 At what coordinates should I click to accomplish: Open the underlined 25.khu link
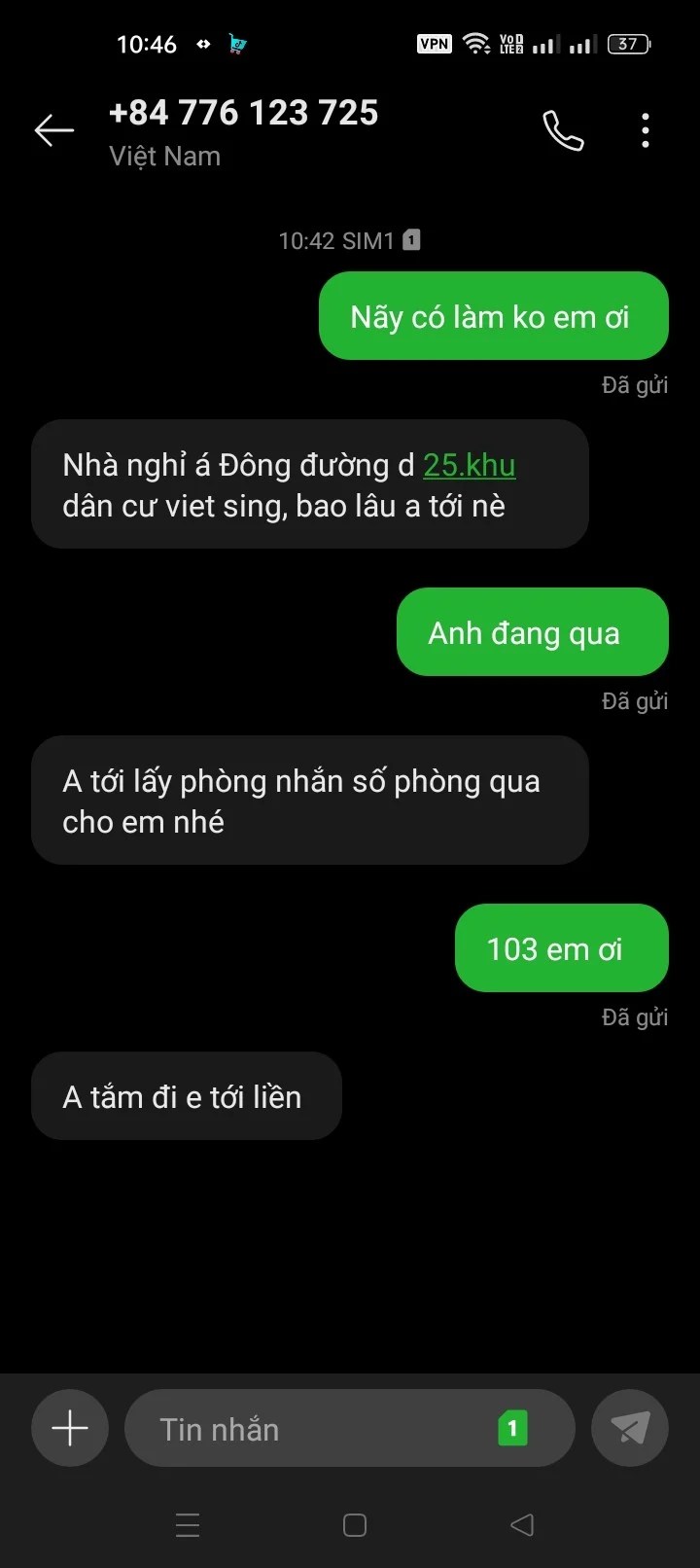tap(469, 466)
